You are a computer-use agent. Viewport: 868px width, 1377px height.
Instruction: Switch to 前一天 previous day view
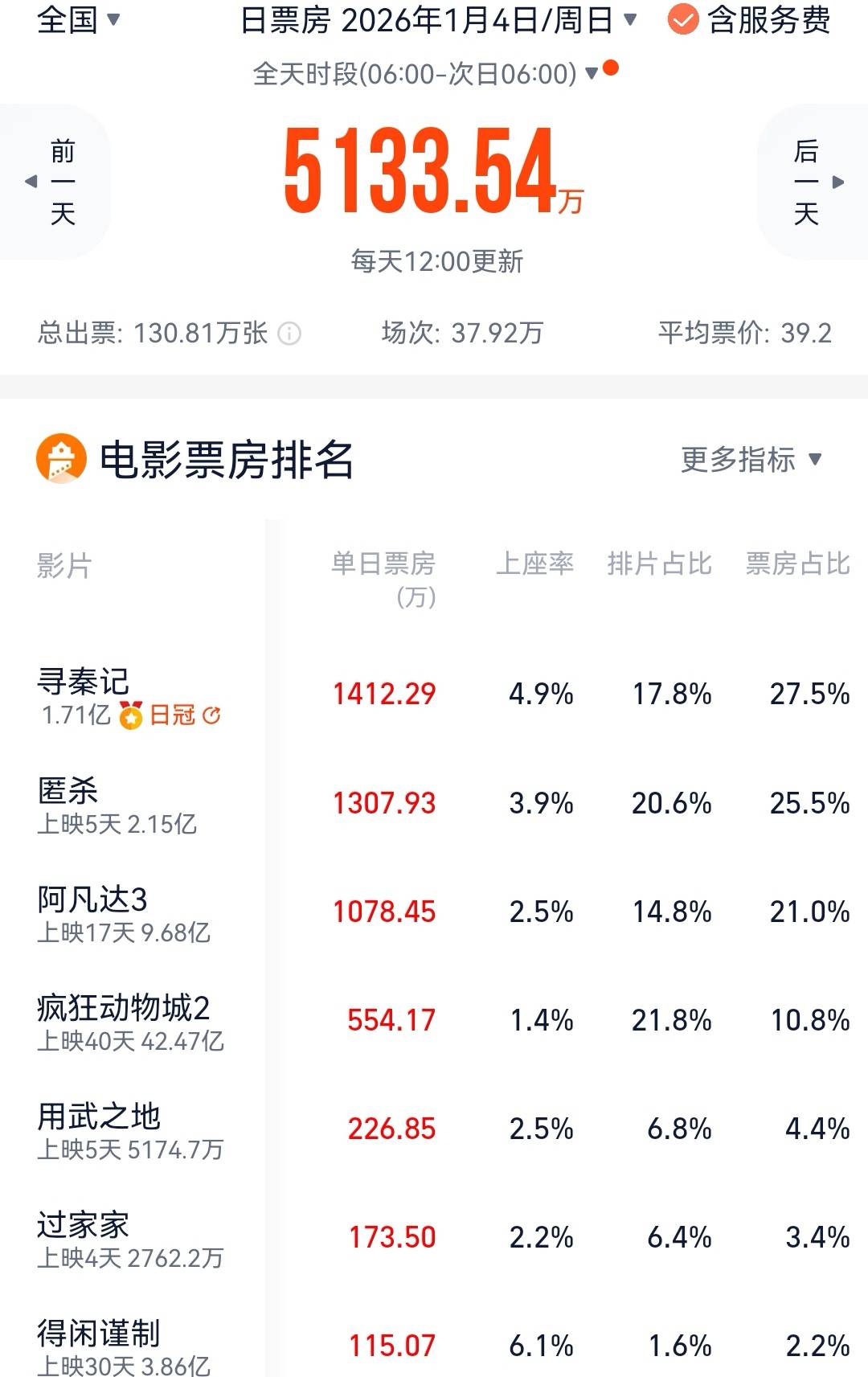[x=63, y=181]
